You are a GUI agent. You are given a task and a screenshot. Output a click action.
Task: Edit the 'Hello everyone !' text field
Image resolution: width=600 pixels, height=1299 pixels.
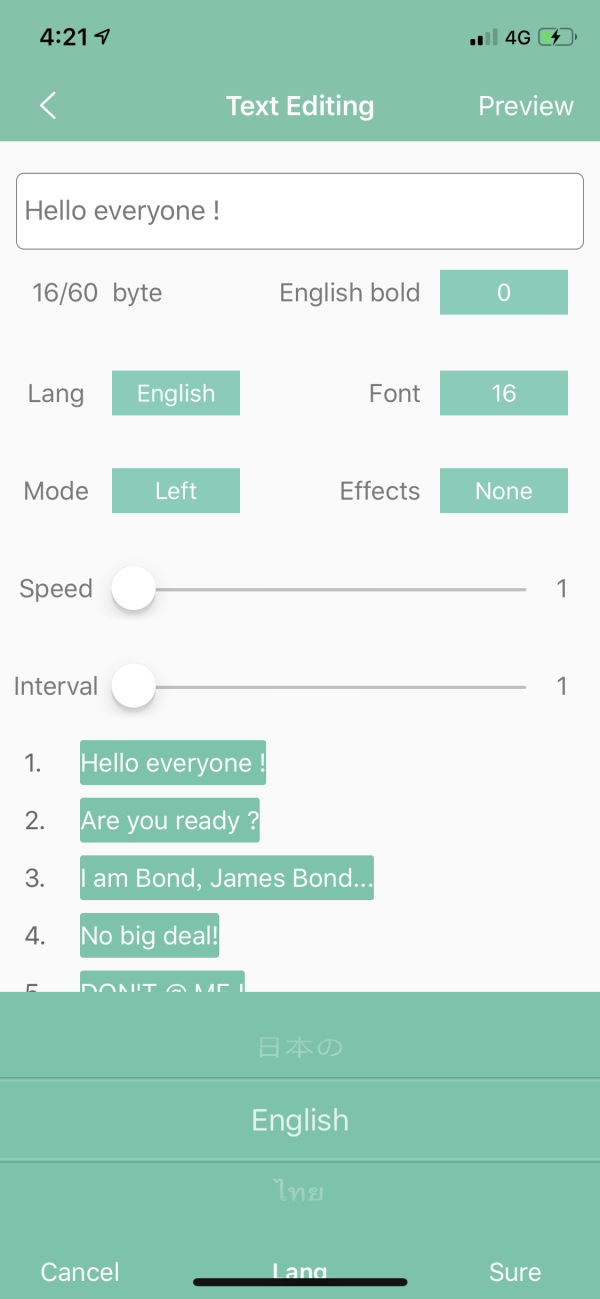(300, 211)
